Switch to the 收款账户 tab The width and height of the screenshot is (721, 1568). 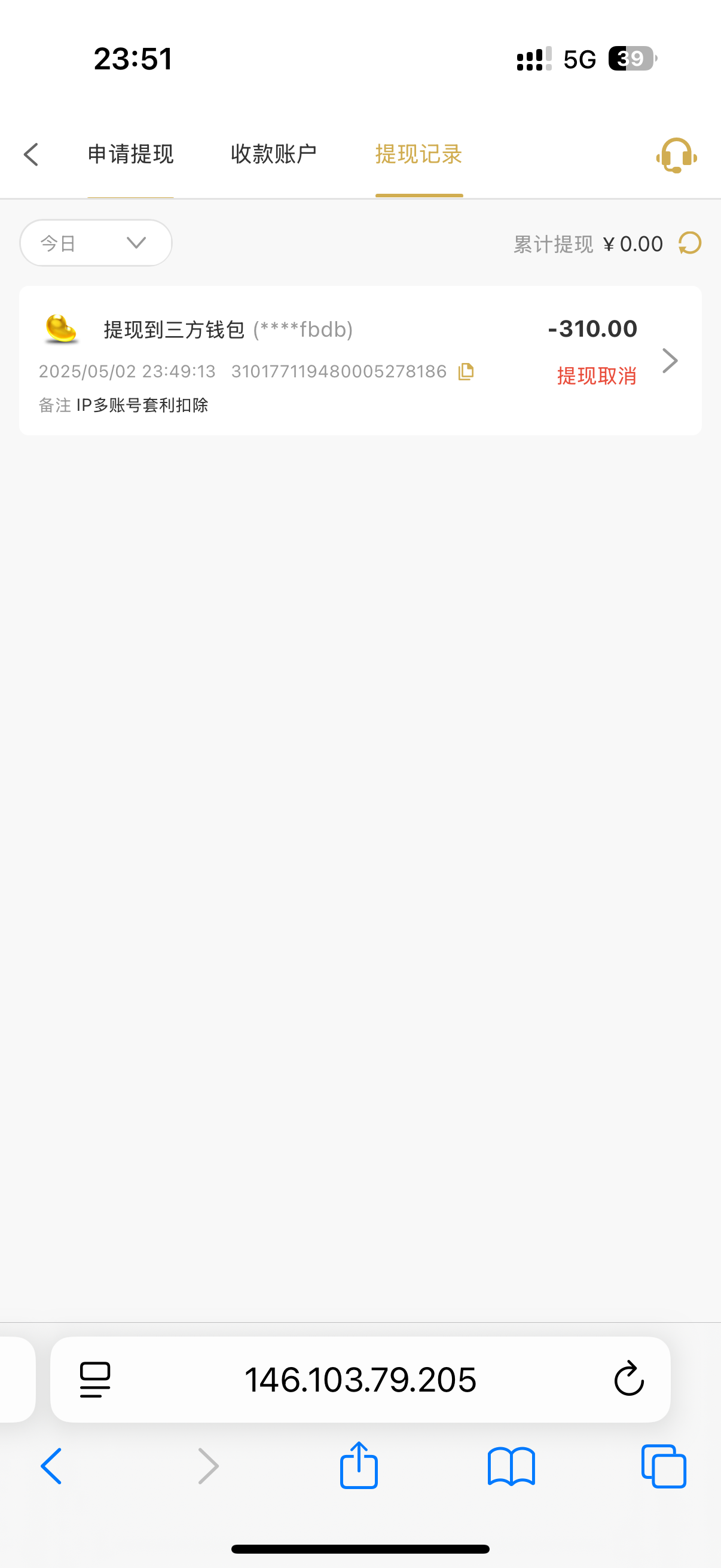pos(273,155)
